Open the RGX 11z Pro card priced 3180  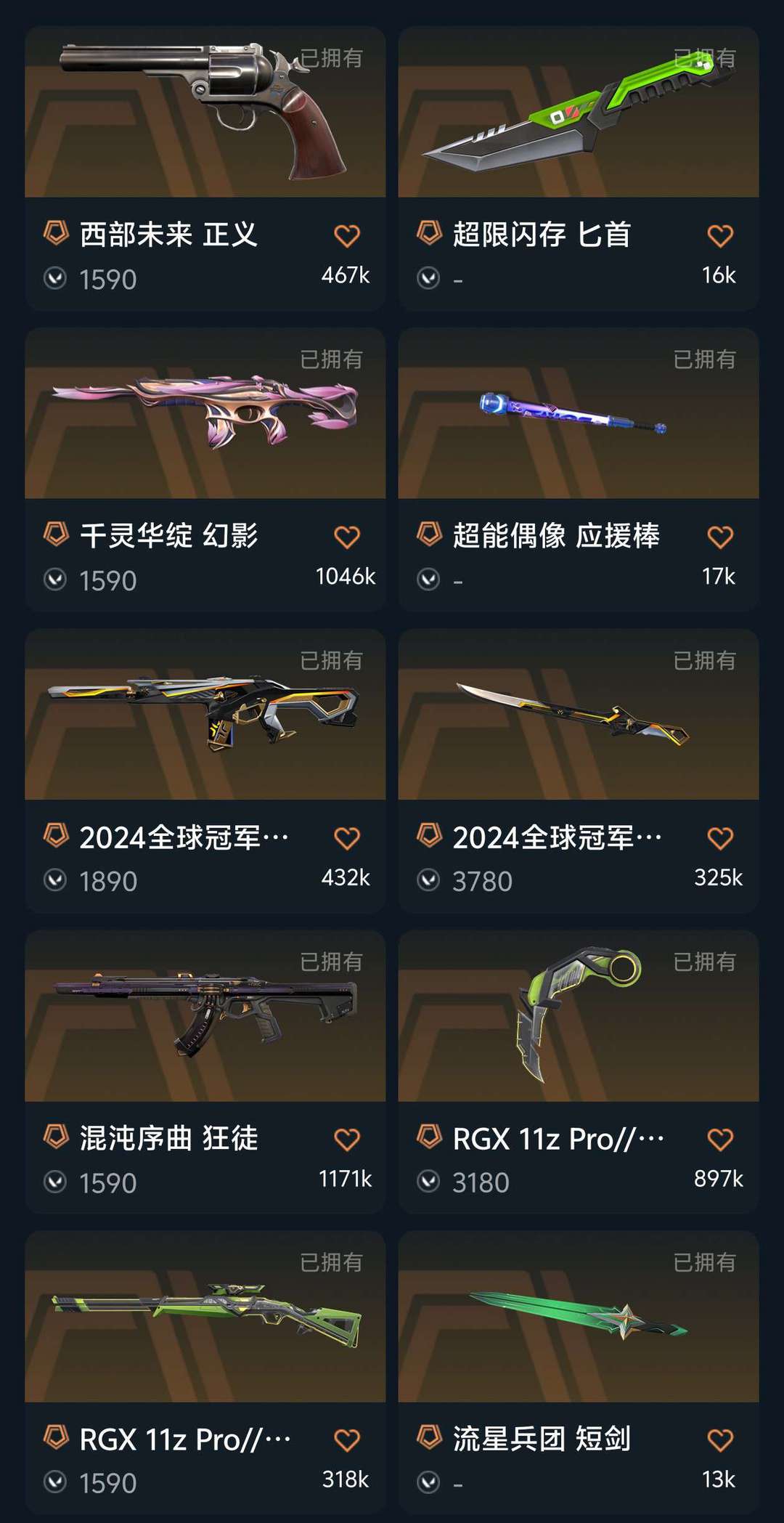pos(579,1072)
